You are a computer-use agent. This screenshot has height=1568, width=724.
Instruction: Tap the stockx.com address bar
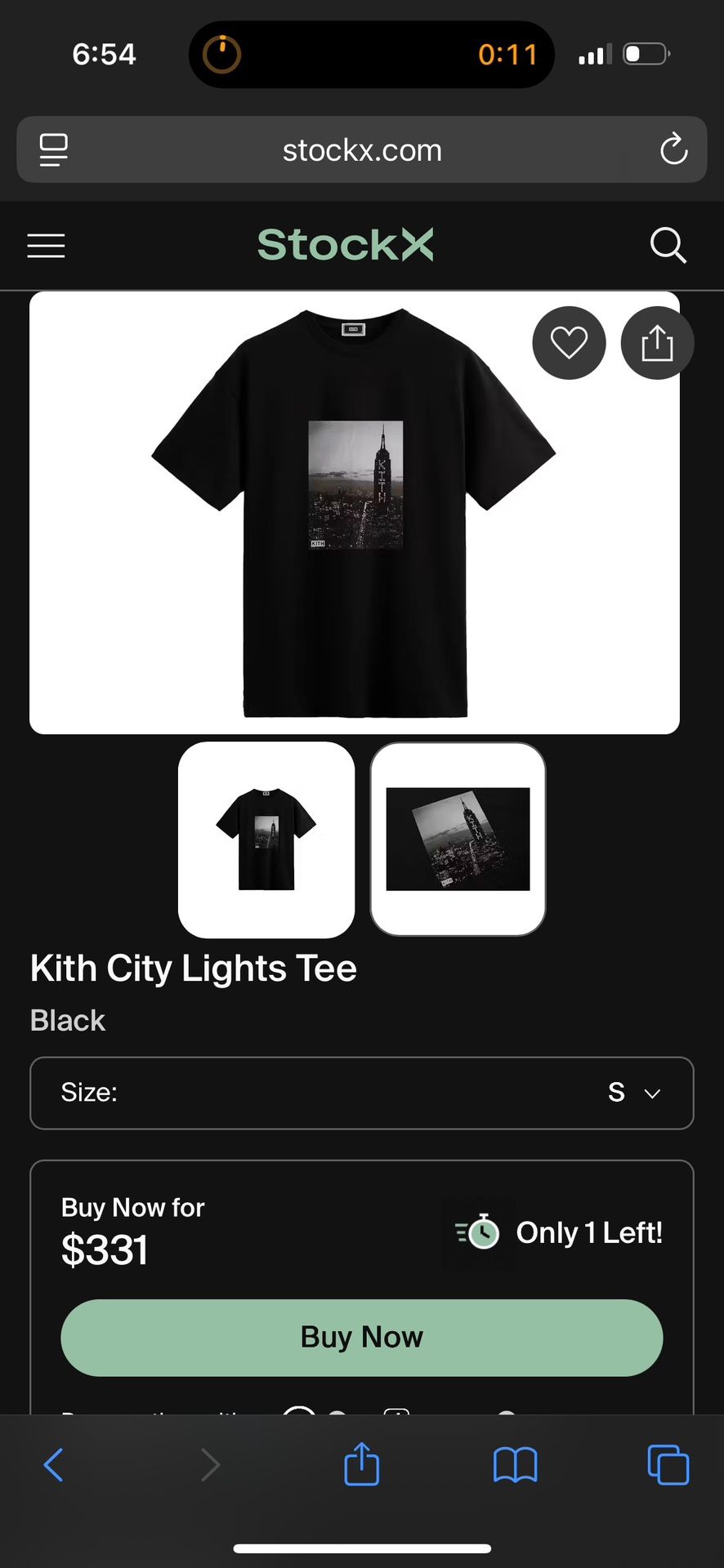(362, 150)
